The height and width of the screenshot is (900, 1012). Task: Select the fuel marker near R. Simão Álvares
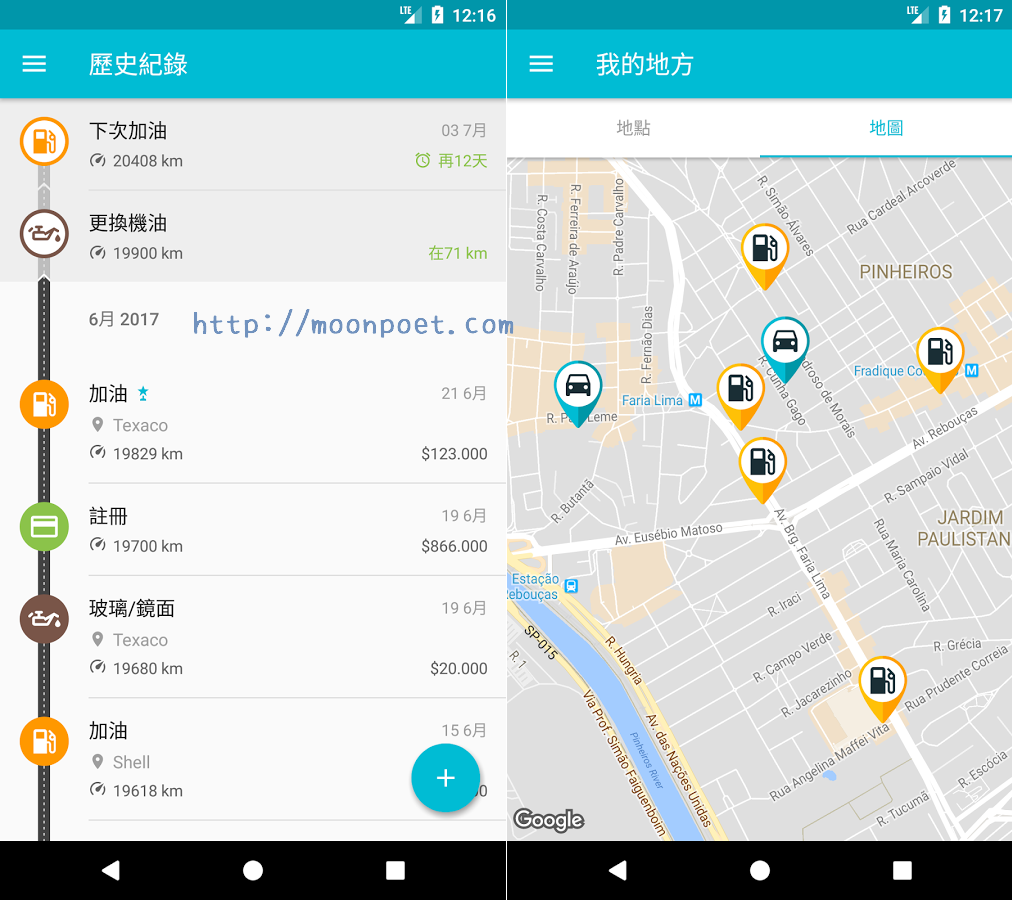click(764, 249)
